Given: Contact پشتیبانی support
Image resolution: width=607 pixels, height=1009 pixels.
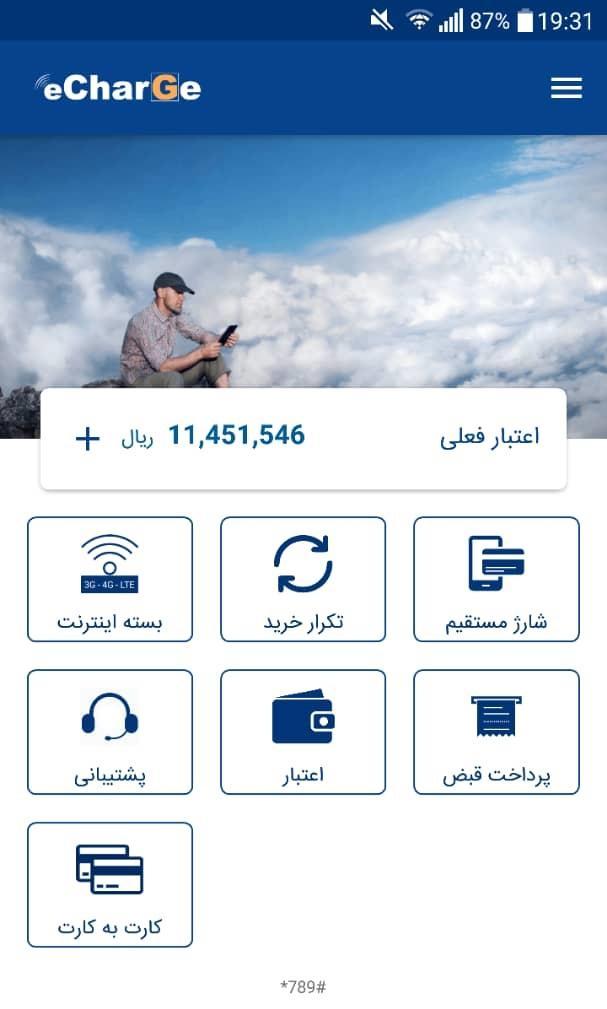Looking at the screenshot, I should pyautogui.click(x=110, y=732).
